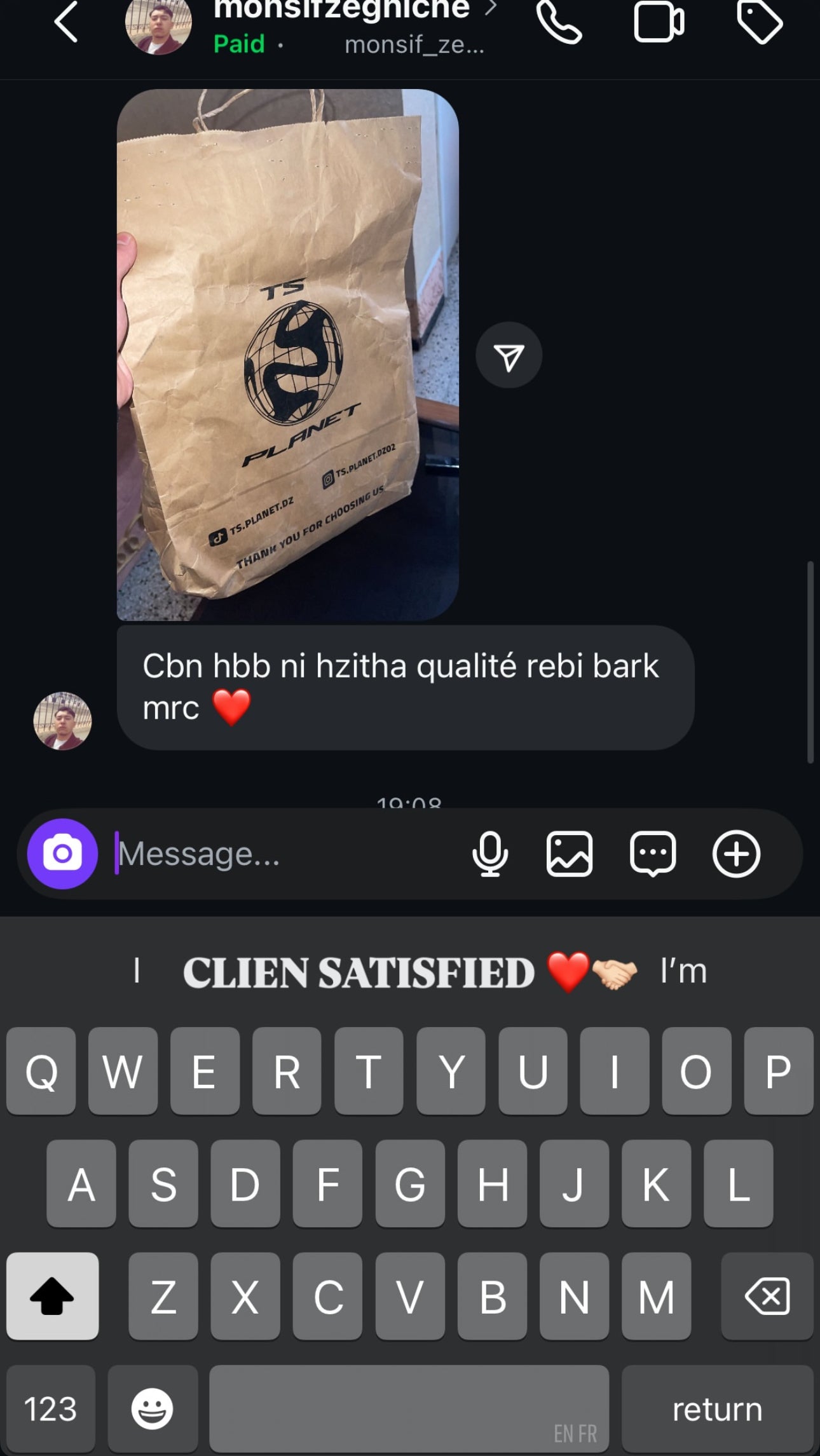Switch to the 123 numbers keyboard

51,1409
